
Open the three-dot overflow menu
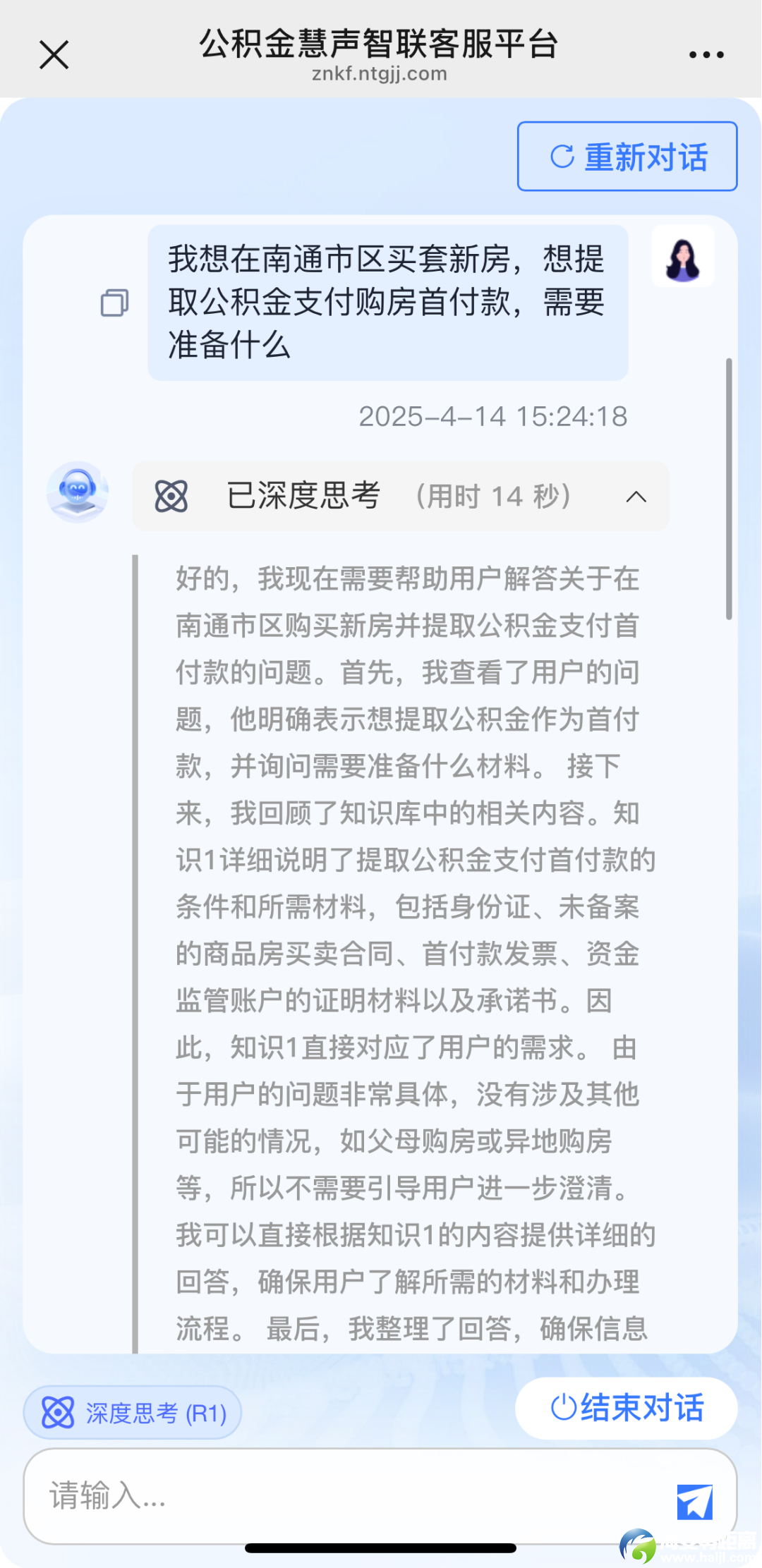[706, 54]
